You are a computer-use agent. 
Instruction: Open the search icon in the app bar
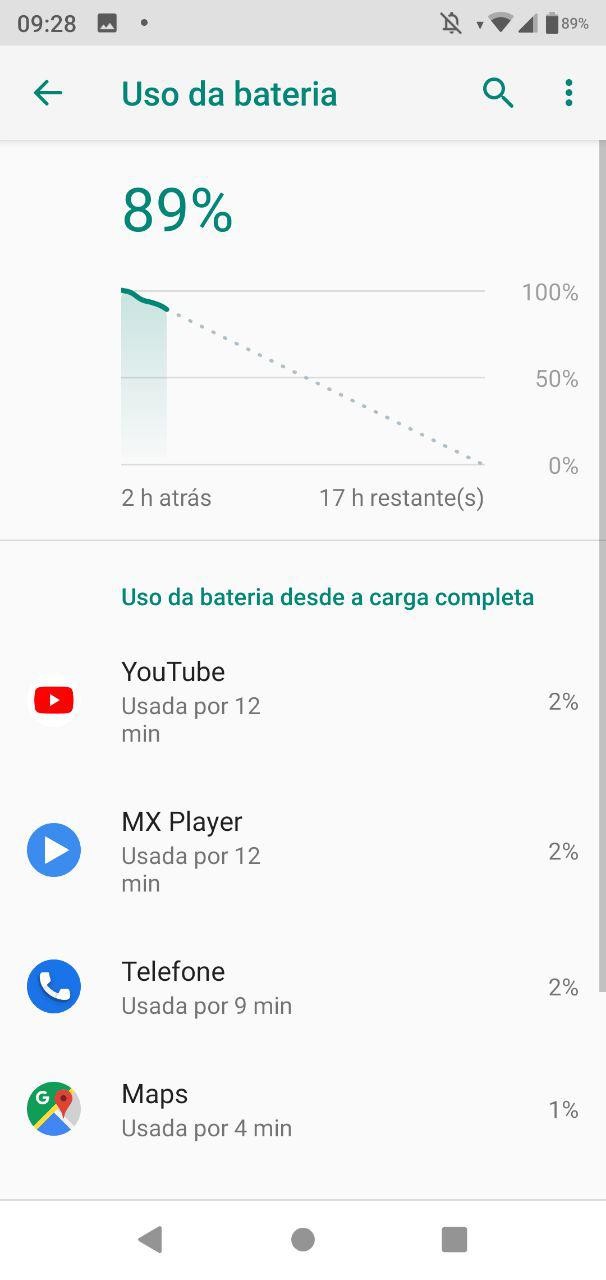click(498, 94)
